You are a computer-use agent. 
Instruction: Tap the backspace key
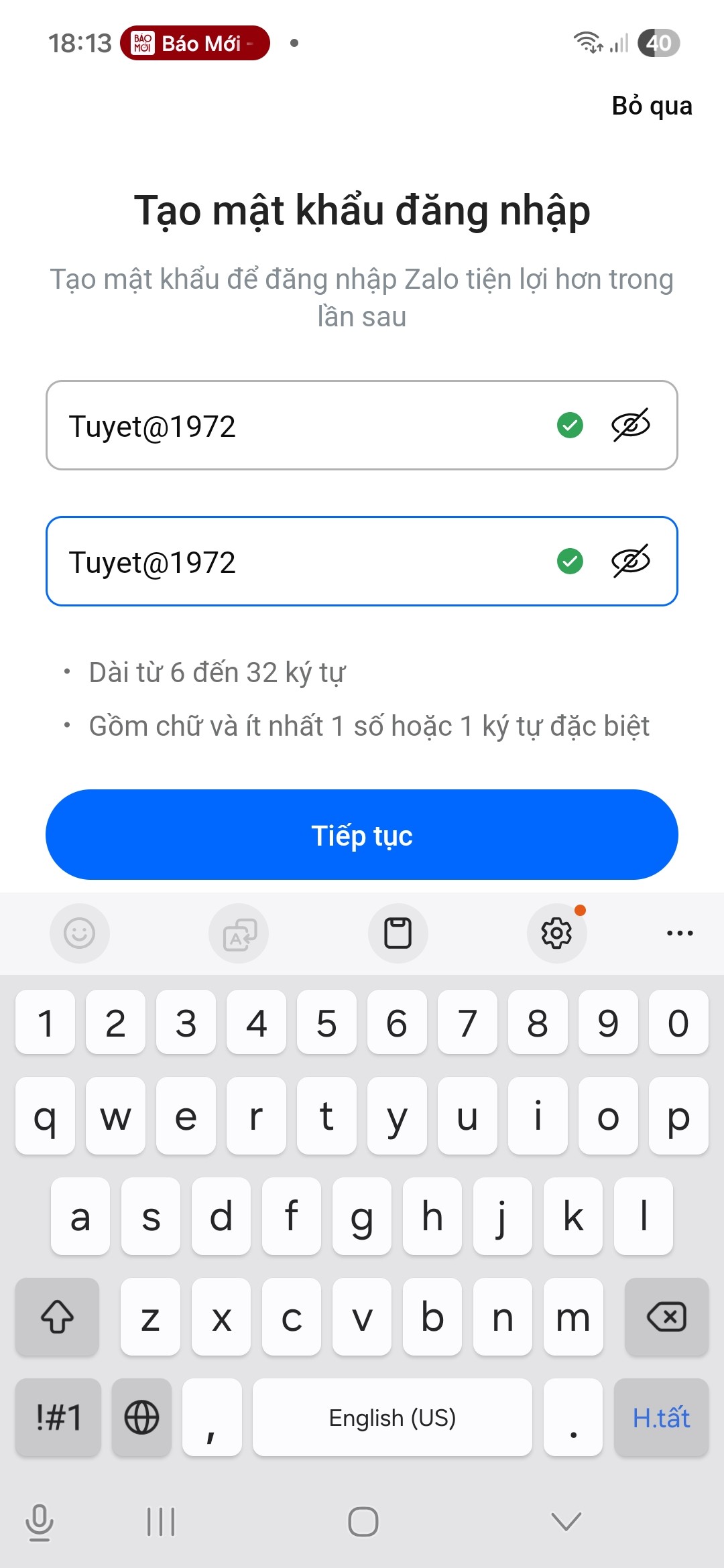click(x=666, y=1317)
